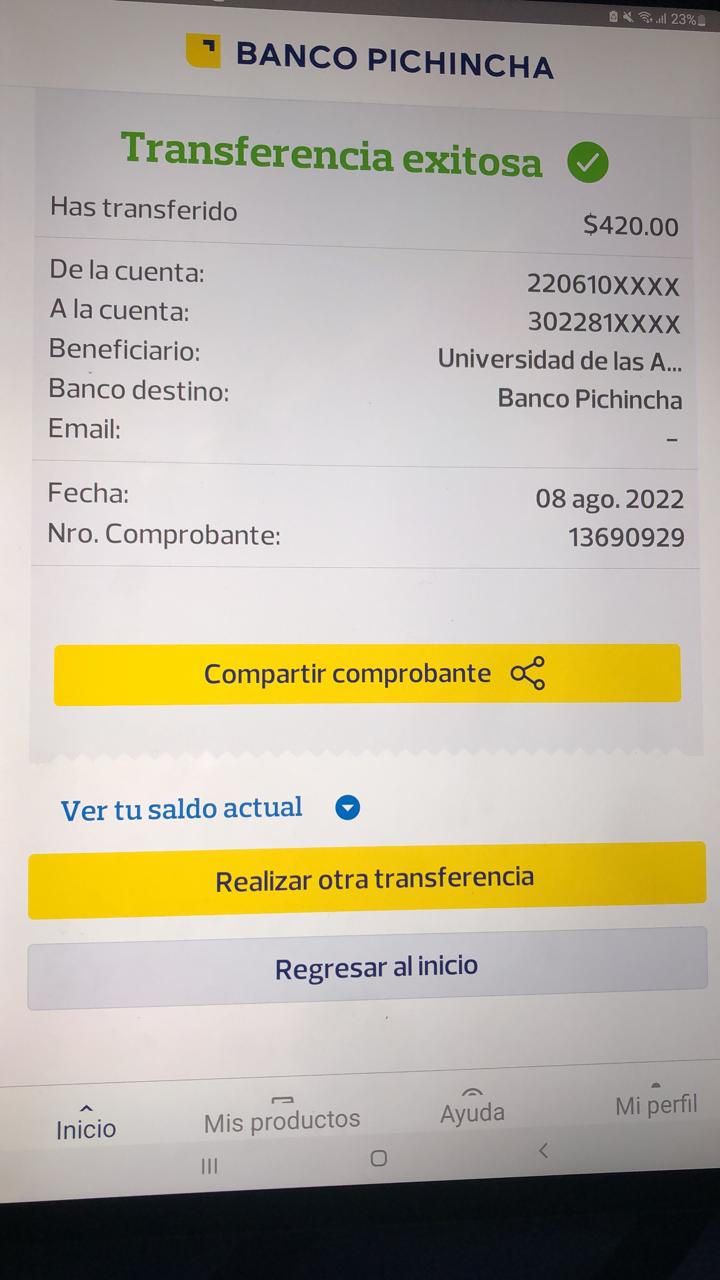Tap the system home button
Viewport: 720px width, 1280px height.
point(378,1159)
